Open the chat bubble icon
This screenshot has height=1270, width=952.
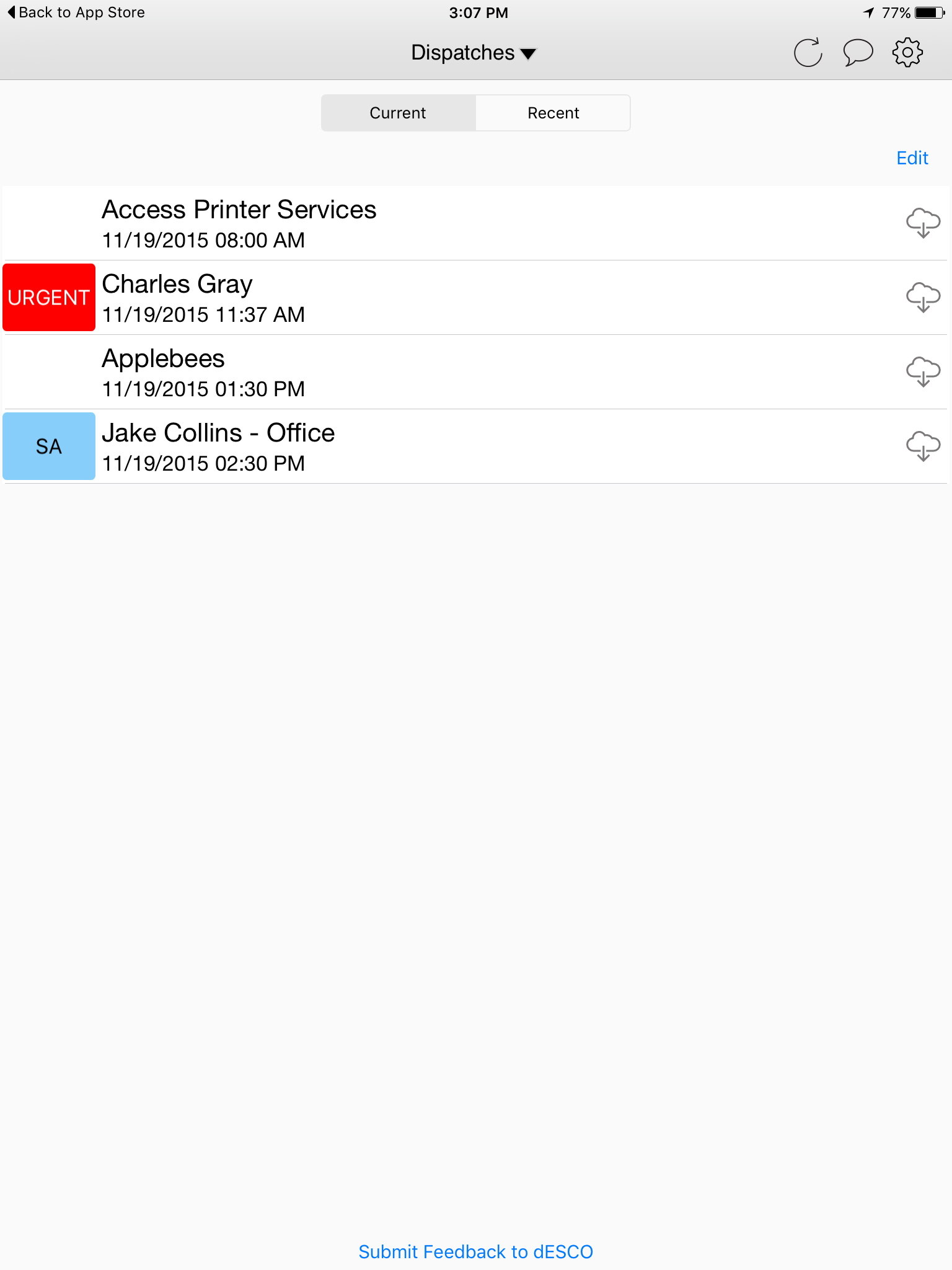[x=858, y=53]
